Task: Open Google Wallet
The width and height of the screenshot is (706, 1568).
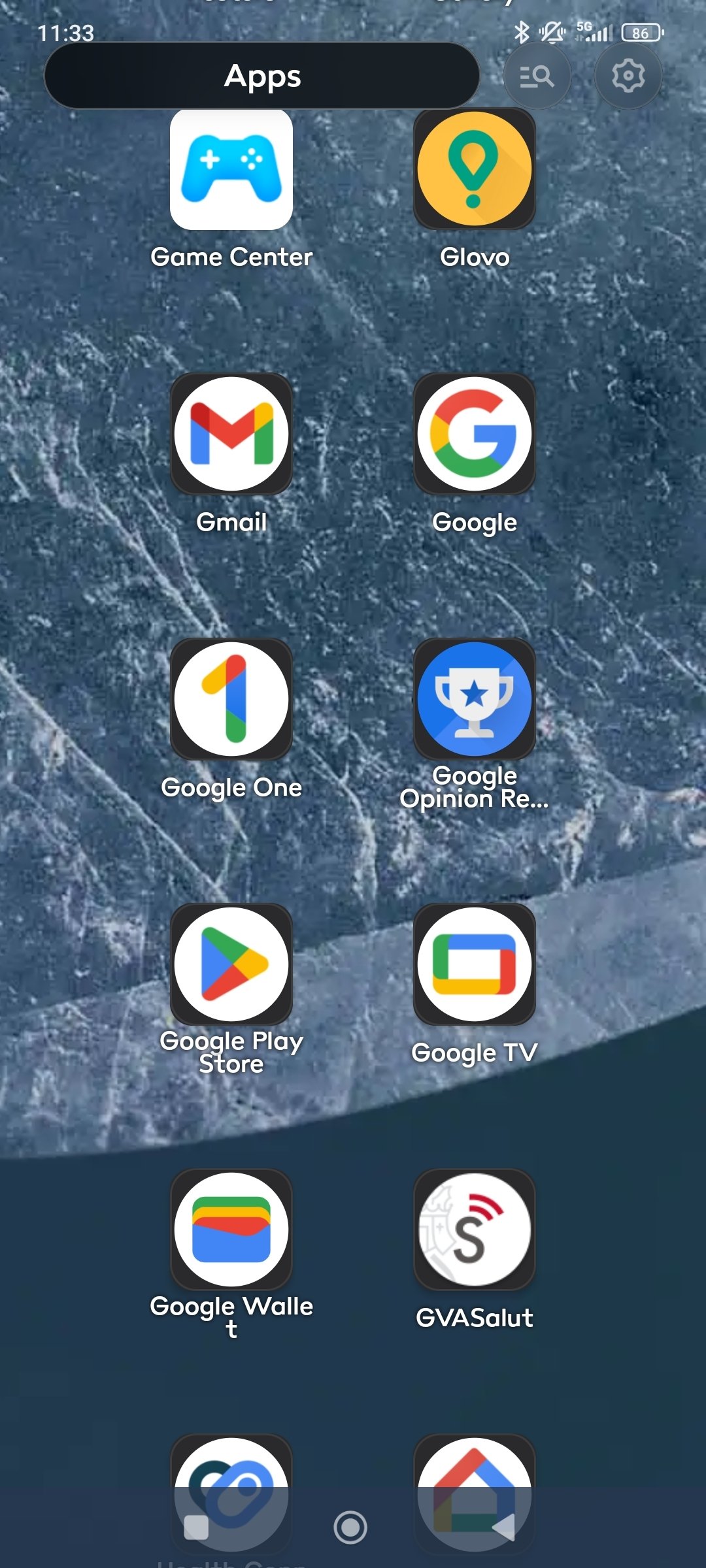Action: point(231,1230)
